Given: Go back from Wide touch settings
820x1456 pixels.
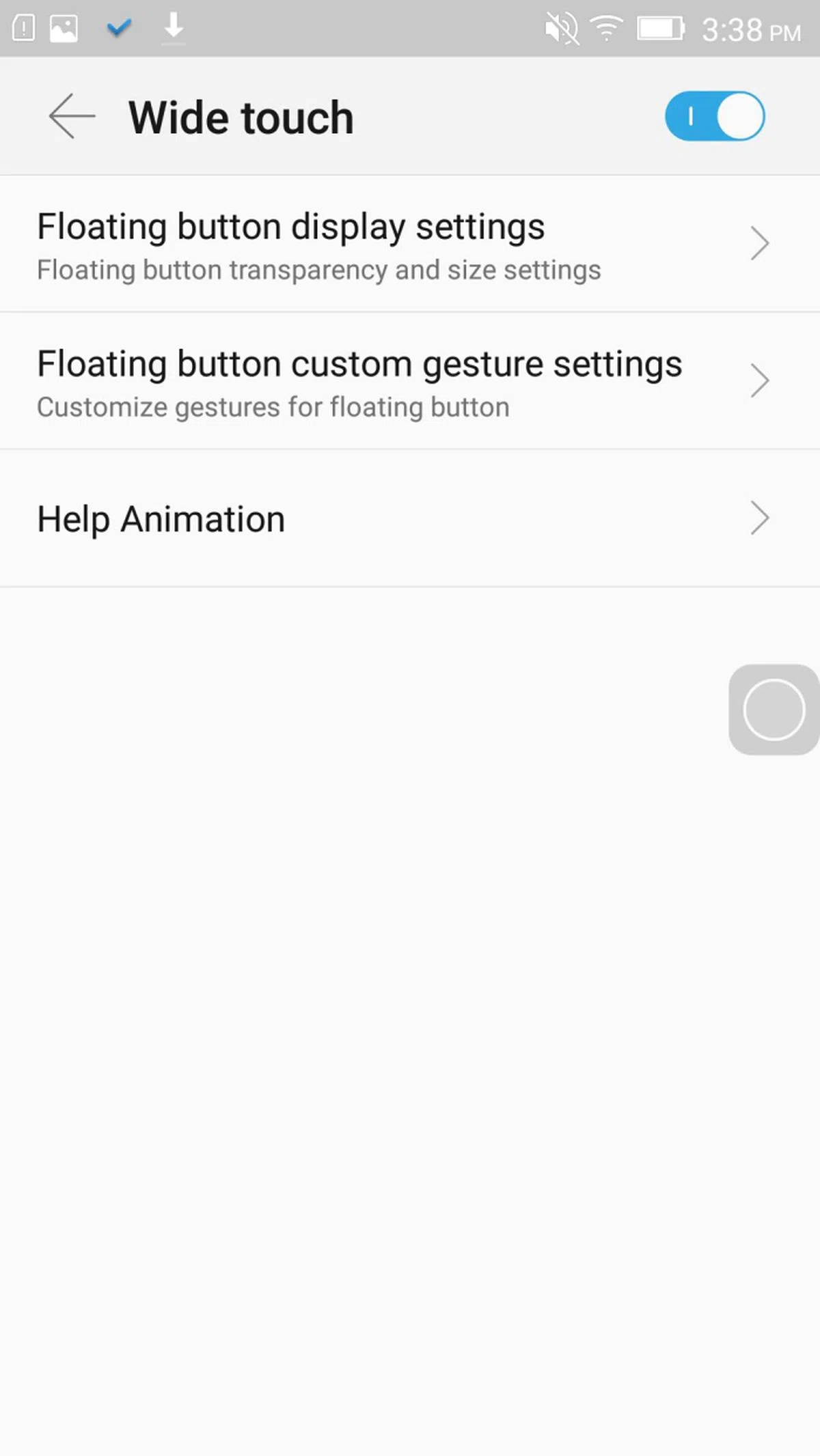Looking at the screenshot, I should (72, 117).
